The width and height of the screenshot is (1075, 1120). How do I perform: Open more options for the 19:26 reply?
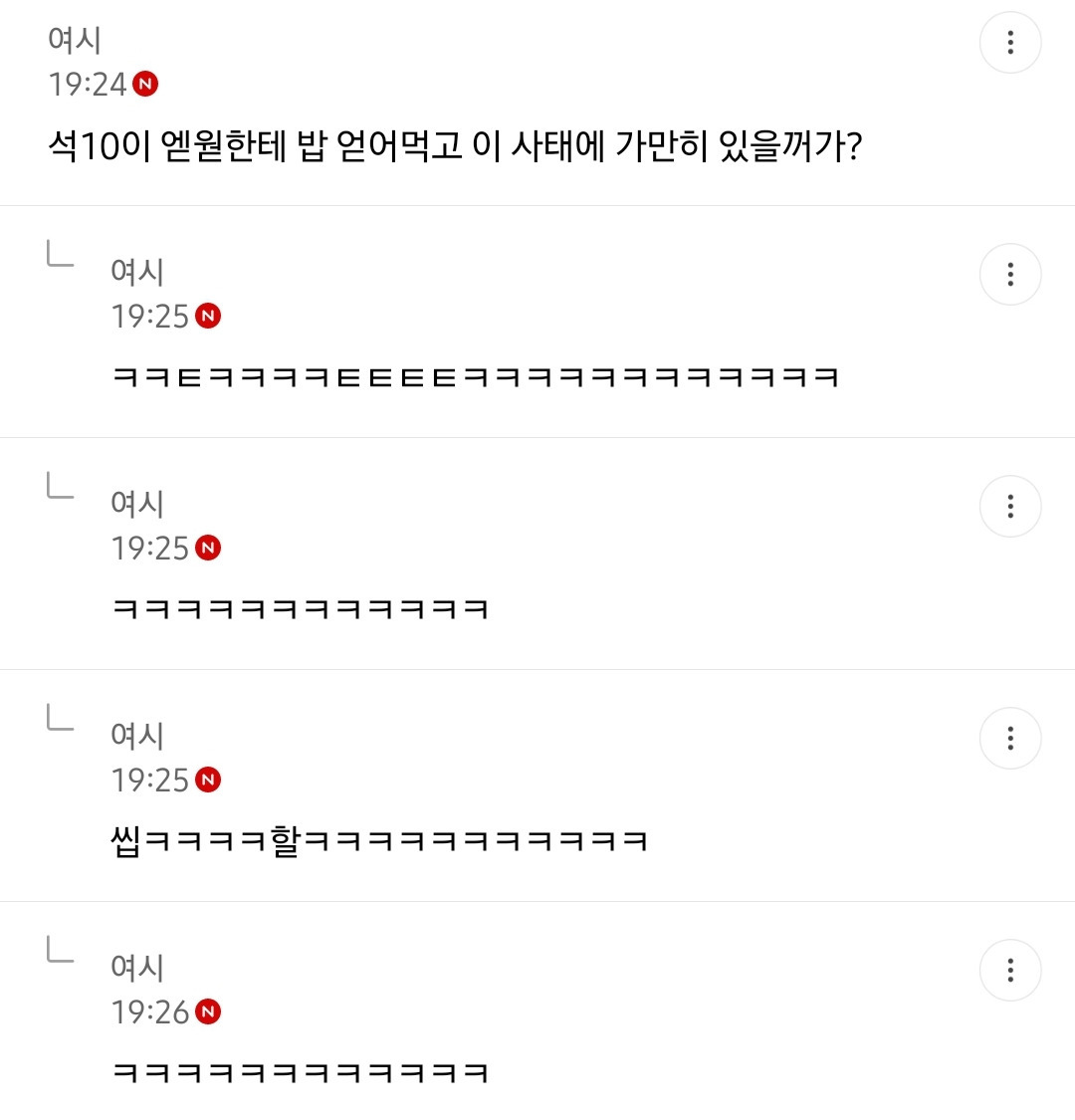(1010, 970)
